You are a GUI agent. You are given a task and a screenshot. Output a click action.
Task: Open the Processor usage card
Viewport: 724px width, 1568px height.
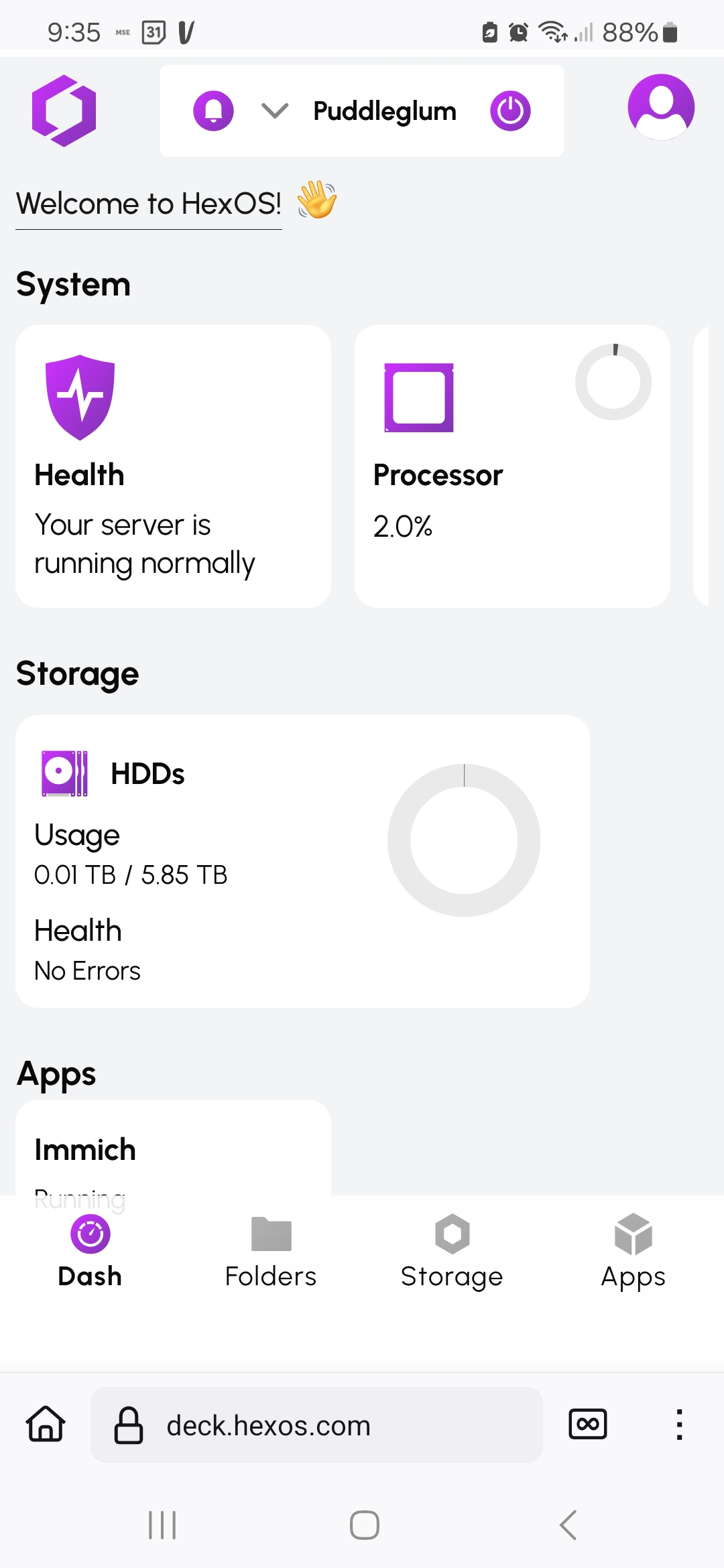tap(512, 466)
